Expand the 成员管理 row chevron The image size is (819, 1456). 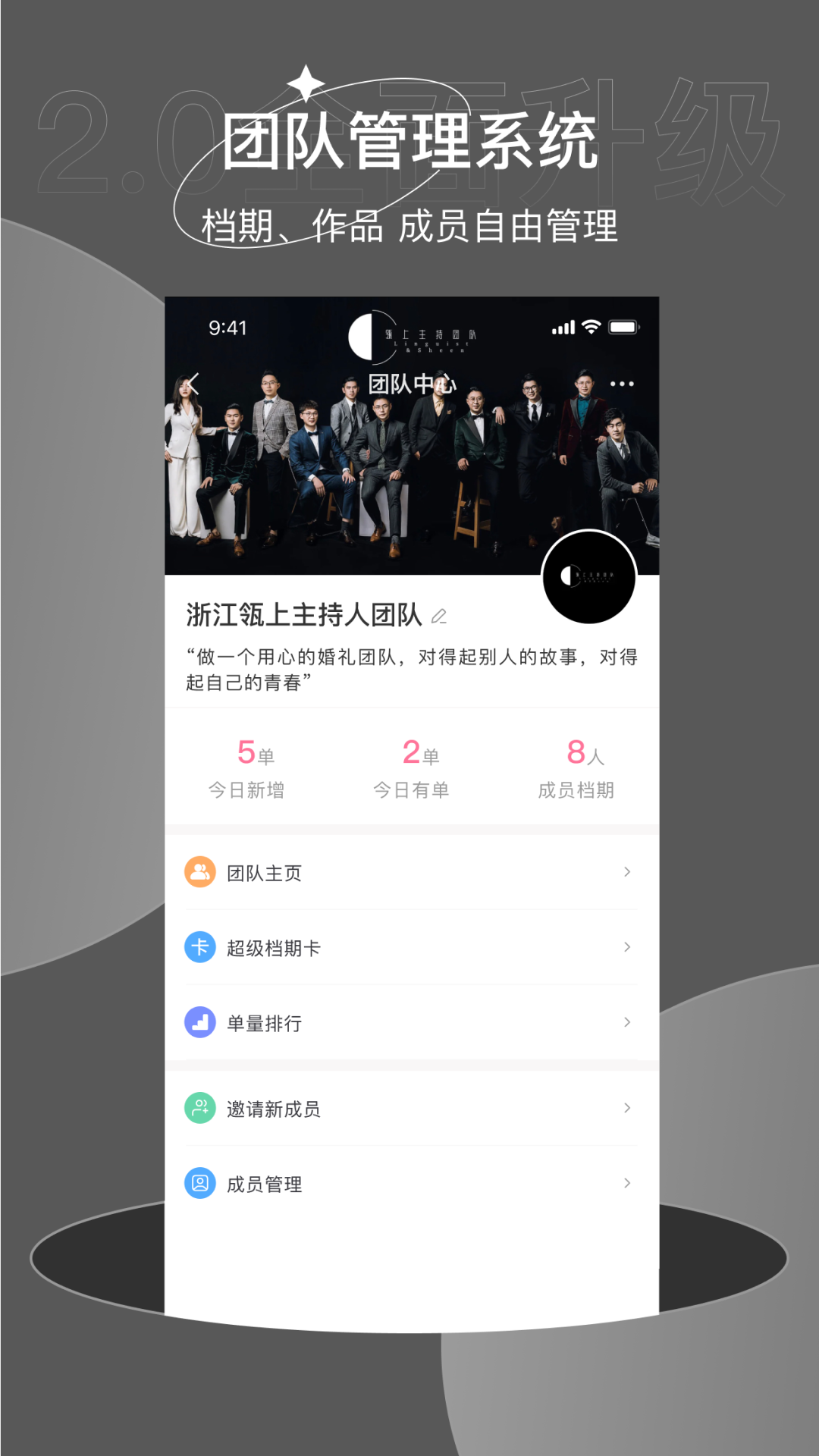[627, 1183]
